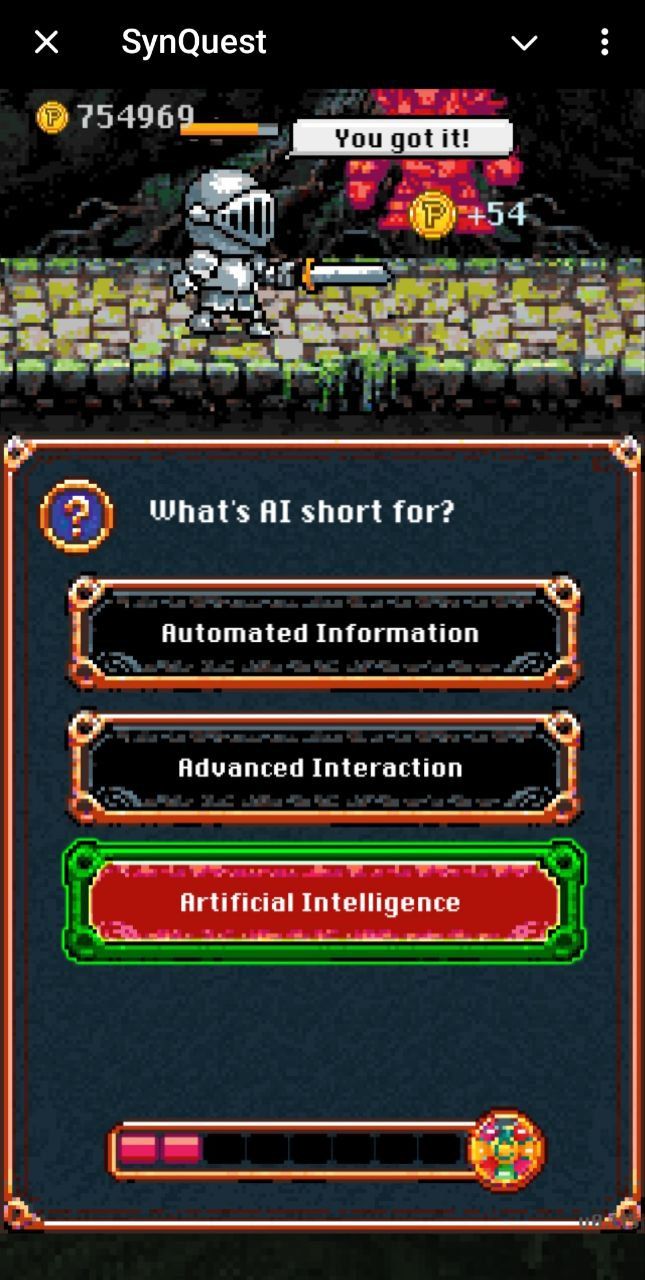This screenshot has height=1280, width=645.
Task: Pick the Artificial Intelligence answer
Action: coord(322,902)
